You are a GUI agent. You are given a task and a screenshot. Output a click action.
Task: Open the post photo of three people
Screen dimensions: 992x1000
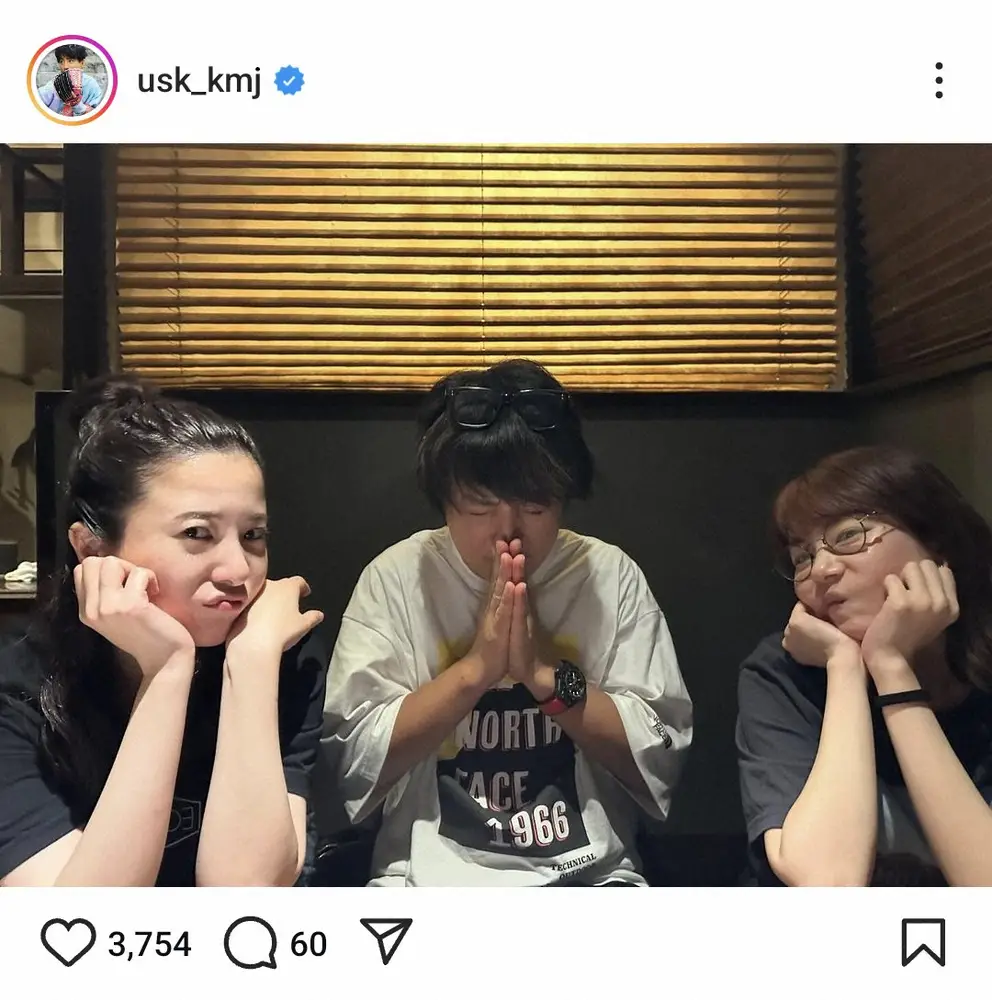[496, 515]
